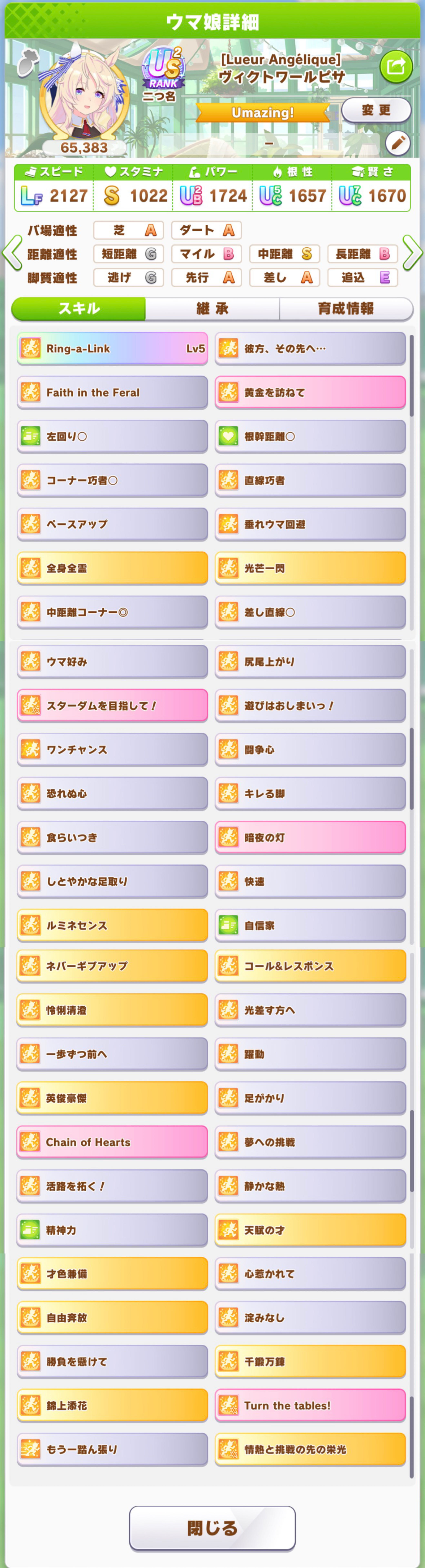The width and height of the screenshot is (425, 1568).
Task: Switch to the 育成情報 tab
Action: [345, 309]
